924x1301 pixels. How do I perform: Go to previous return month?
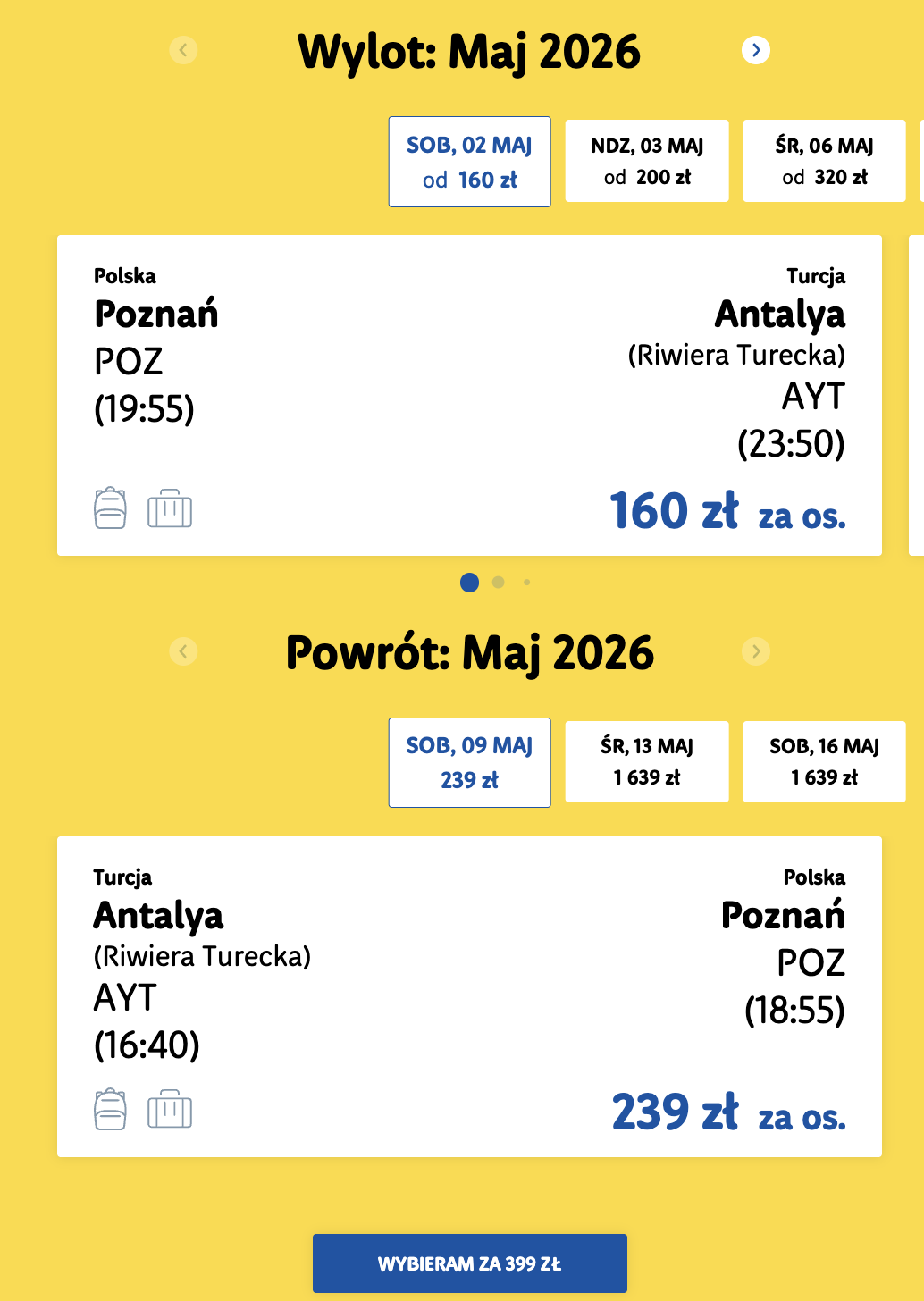click(183, 651)
